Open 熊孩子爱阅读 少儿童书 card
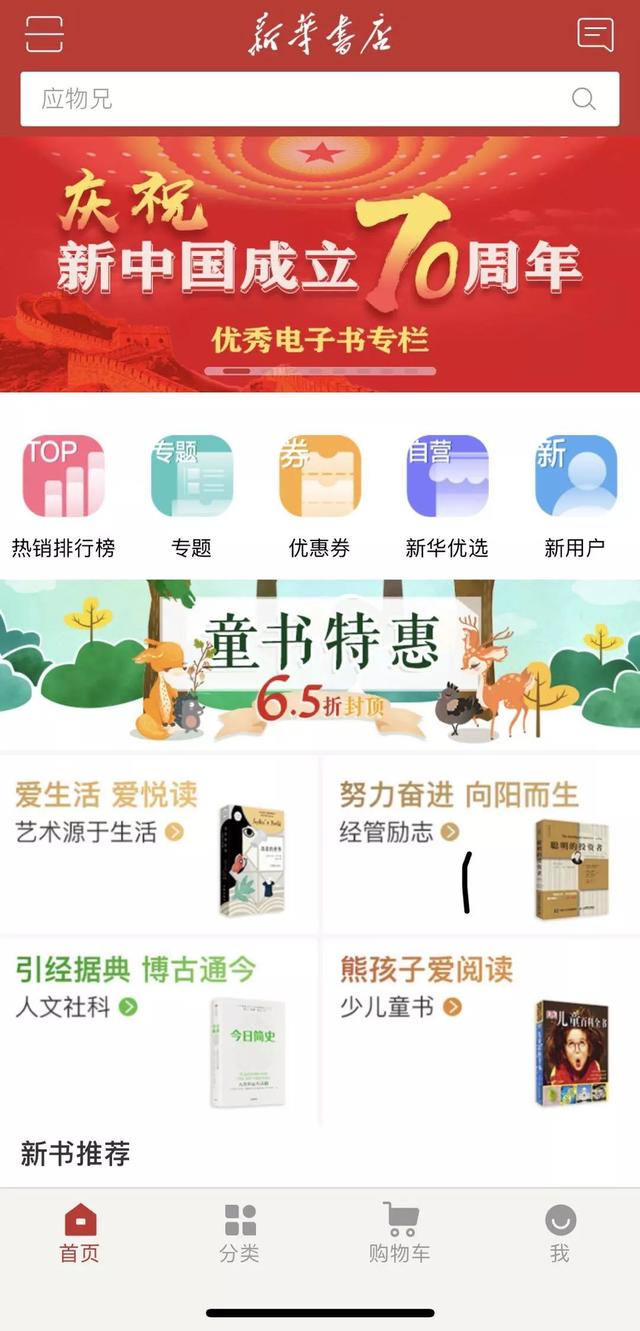Image resolution: width=640 pixels, height=1331 pixels. click(481, 1030)
